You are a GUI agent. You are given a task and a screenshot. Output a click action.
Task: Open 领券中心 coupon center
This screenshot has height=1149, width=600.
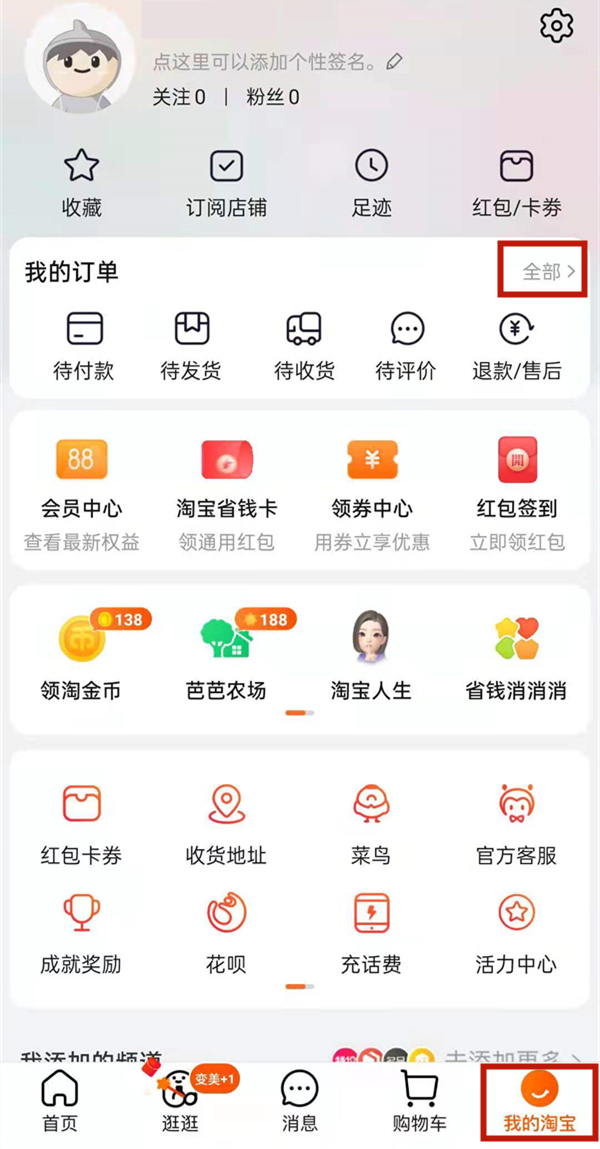[372, 493]
